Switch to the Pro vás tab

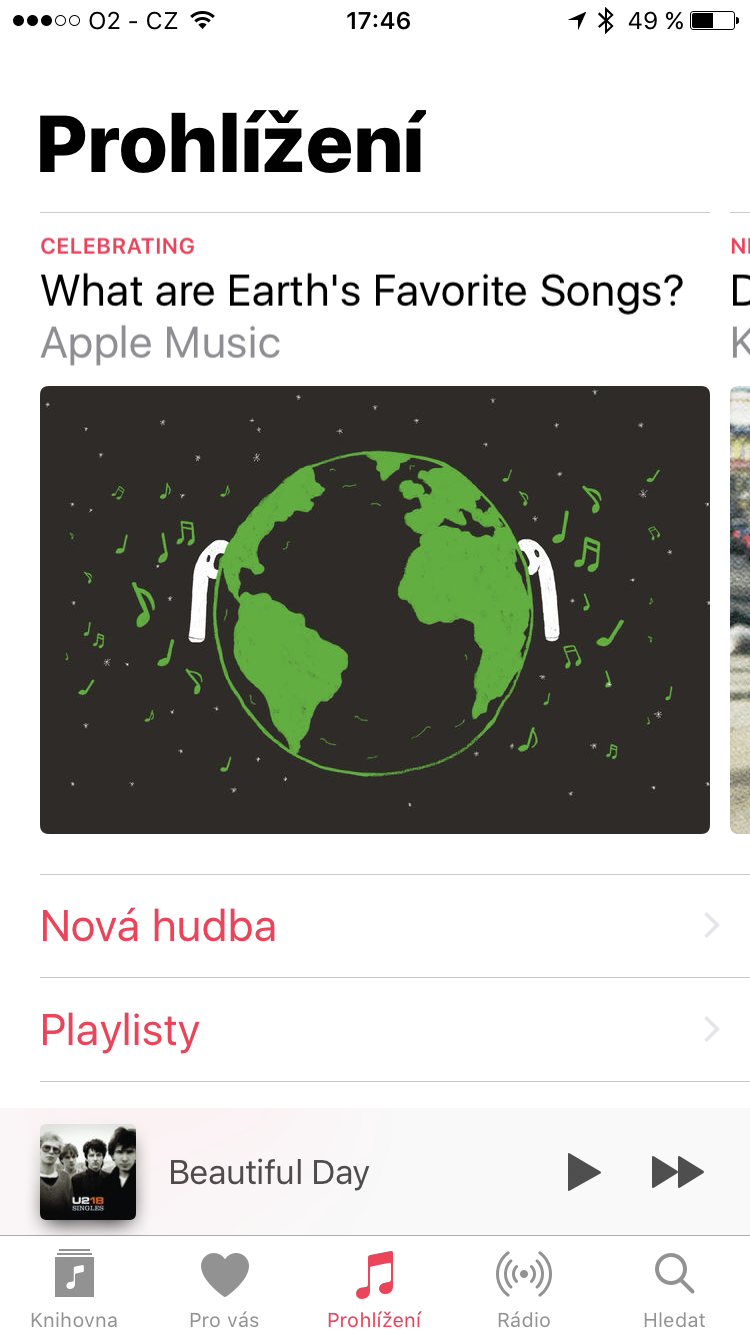(223, 1285)
